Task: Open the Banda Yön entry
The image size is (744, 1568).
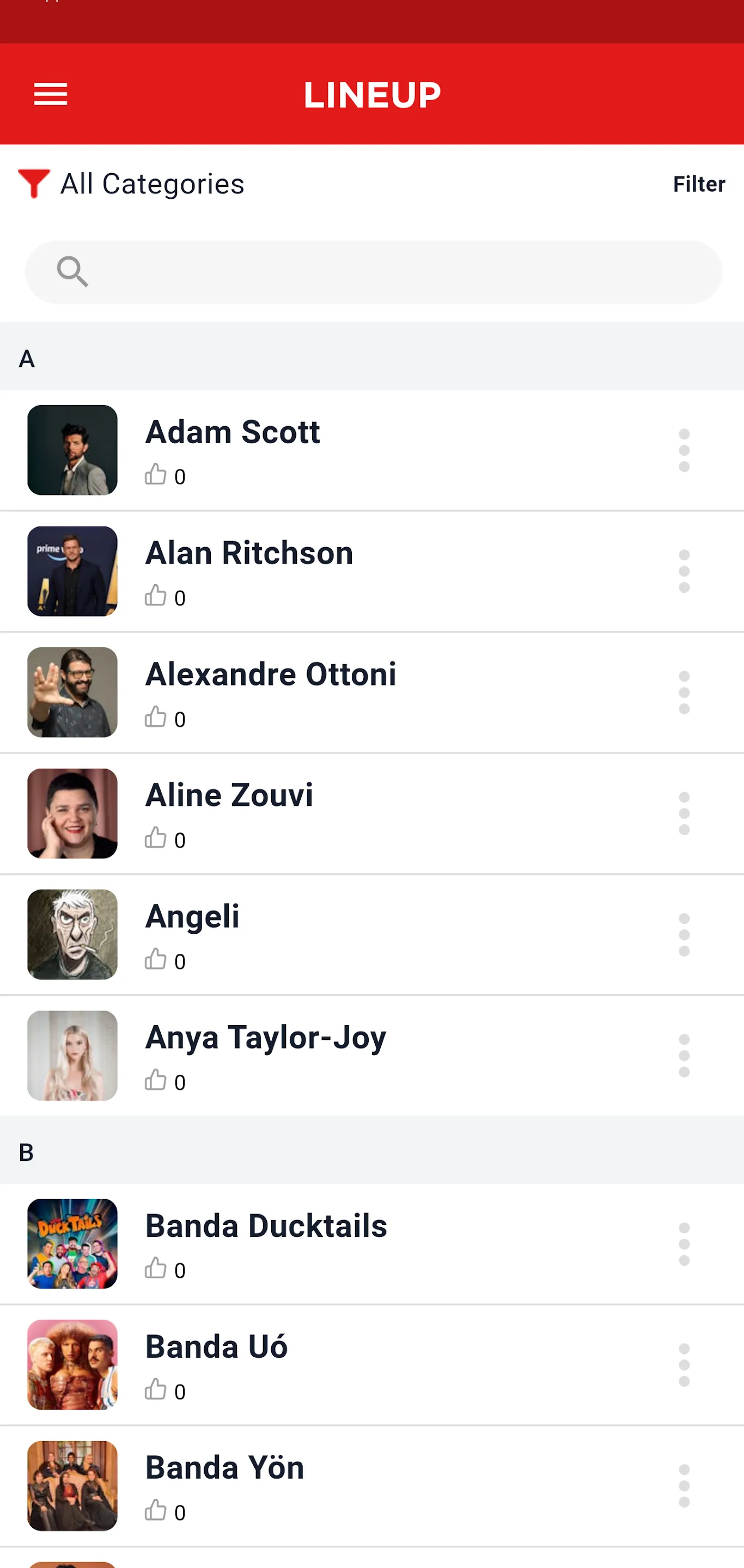Action: [224, 1468]
